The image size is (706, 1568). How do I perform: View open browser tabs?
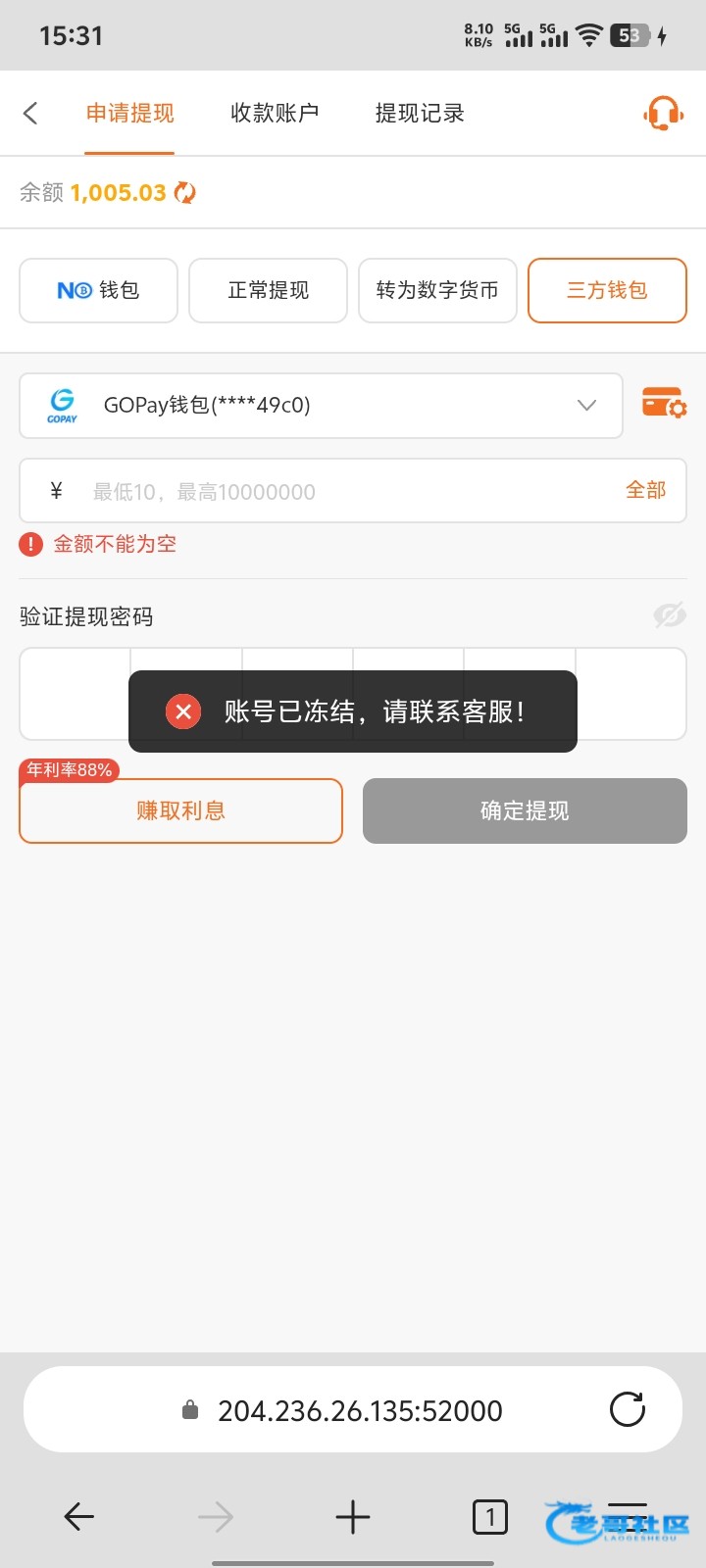[x=490, y=1517]
